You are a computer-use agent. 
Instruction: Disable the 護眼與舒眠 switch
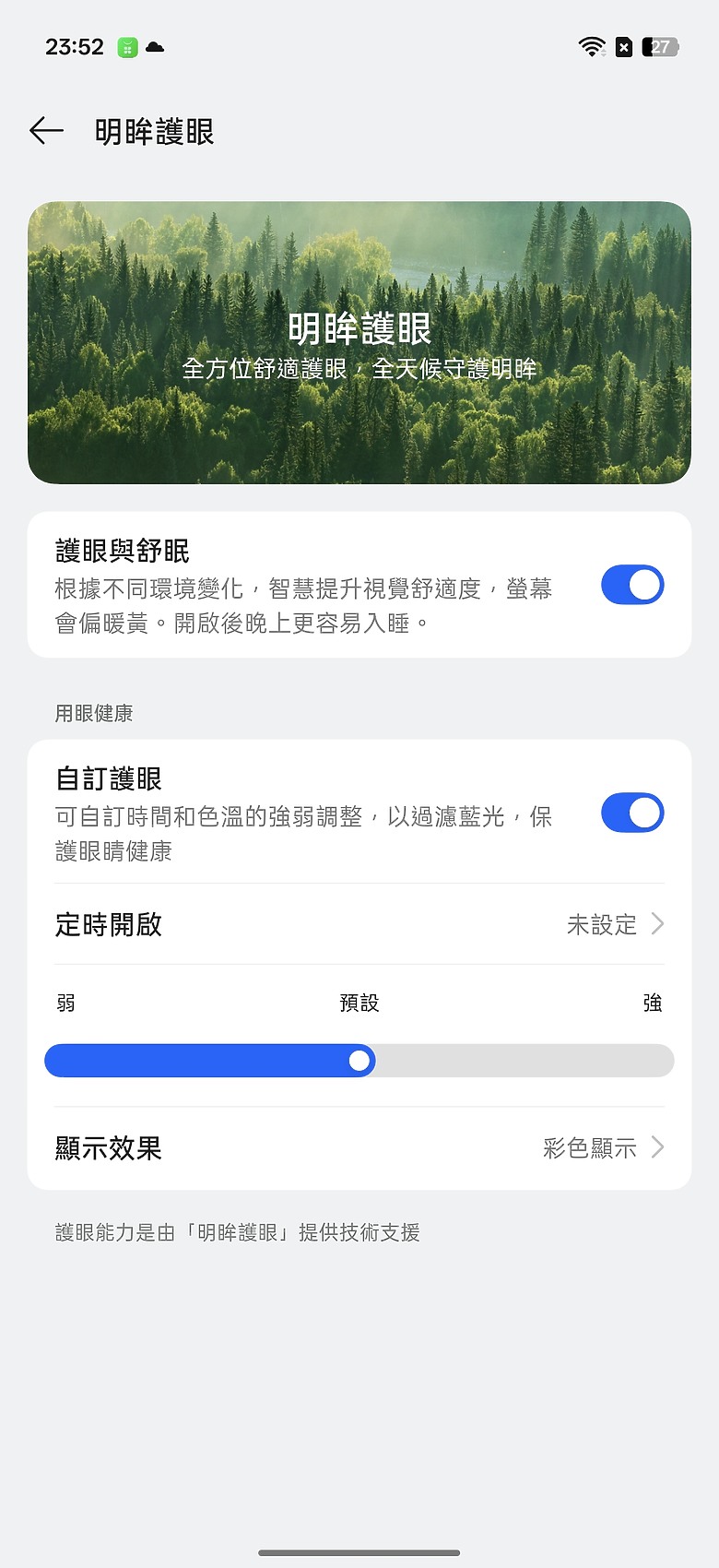632,584
